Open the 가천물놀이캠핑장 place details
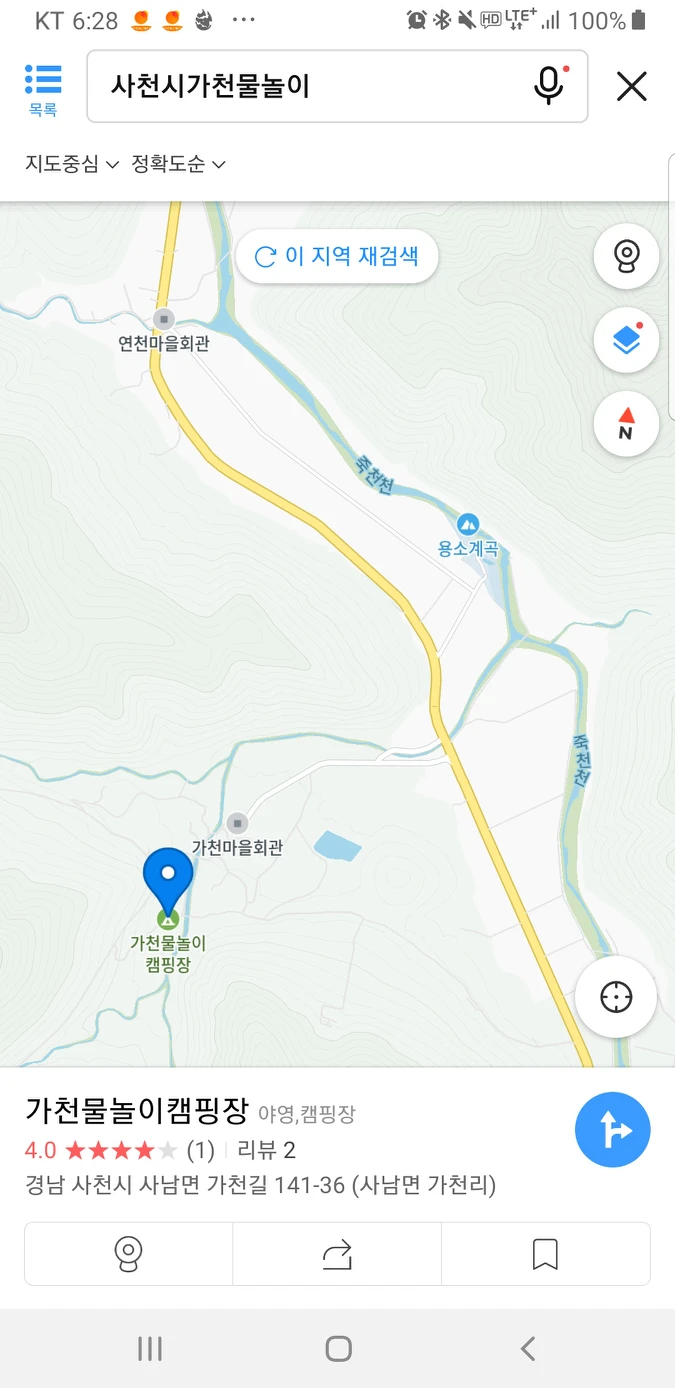 [x=136, y=1111]
